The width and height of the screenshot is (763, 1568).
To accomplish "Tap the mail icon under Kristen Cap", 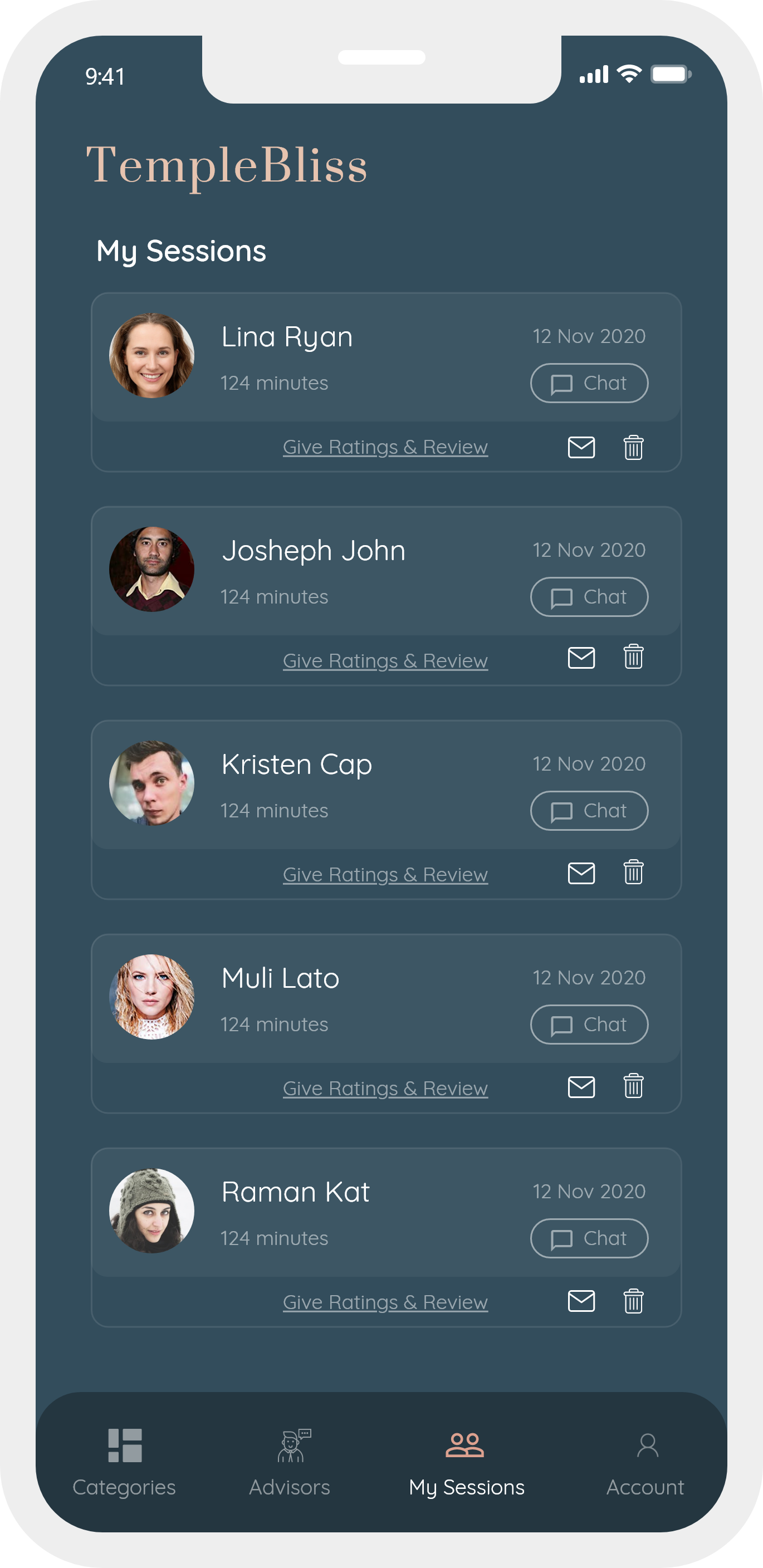I will [x=581, y=873].
